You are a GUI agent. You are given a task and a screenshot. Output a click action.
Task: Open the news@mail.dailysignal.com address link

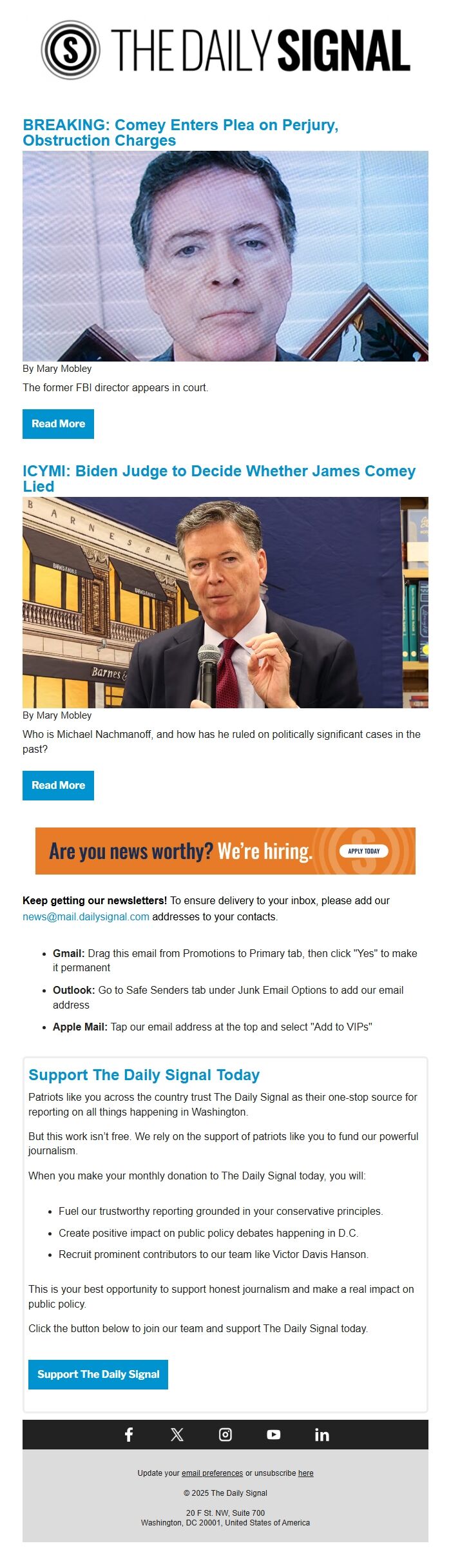[x=86, y=916]
